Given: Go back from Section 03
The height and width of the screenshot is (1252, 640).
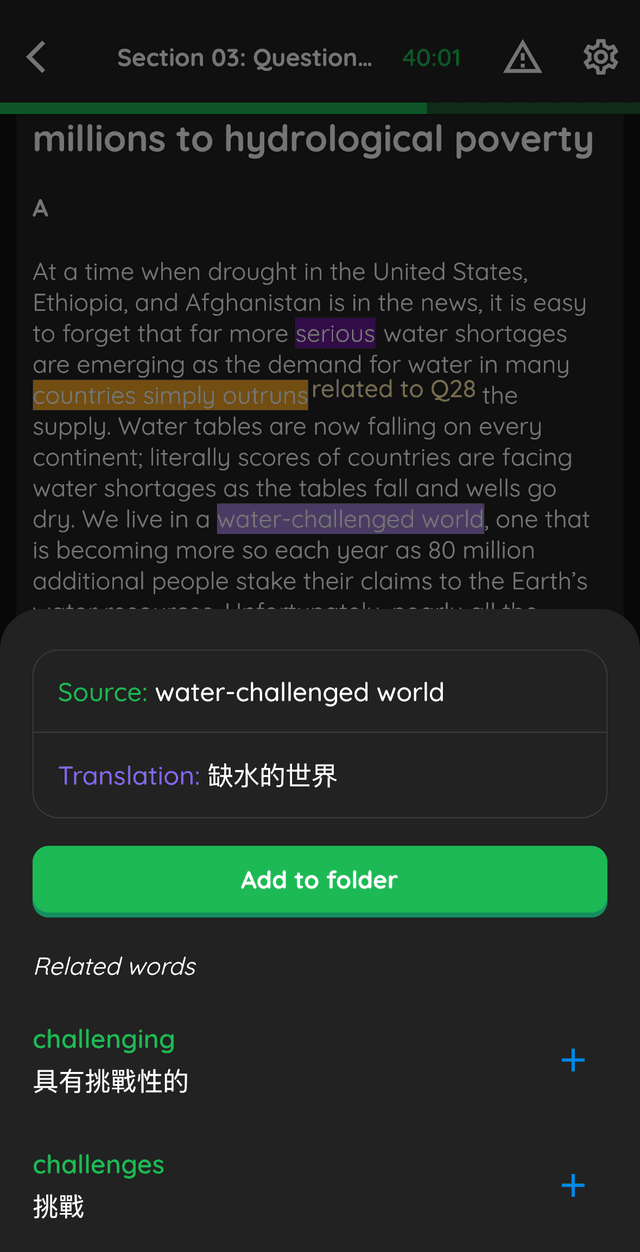Looking at the screenshot, I should pyautogui.click(x=36, y=58).
